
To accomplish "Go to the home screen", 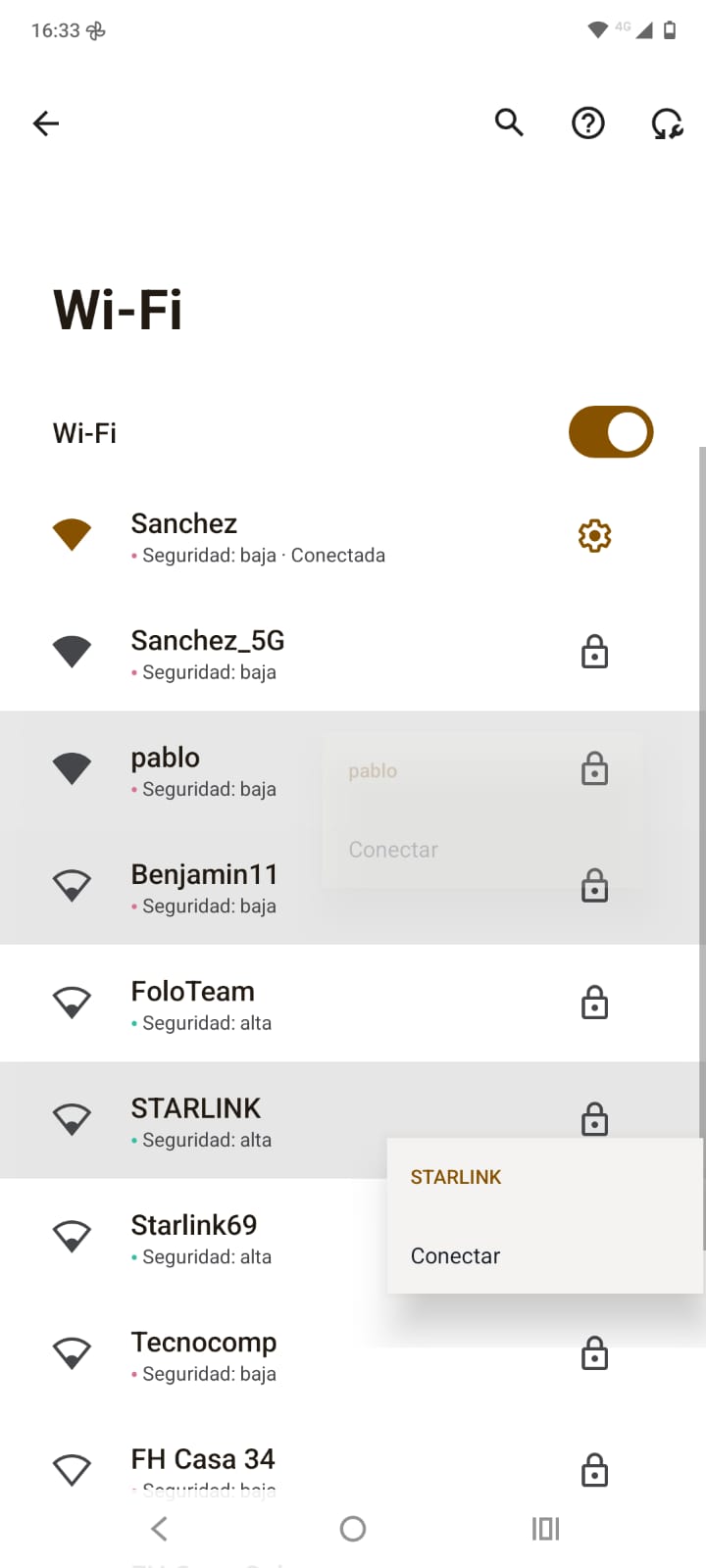I will [353, 1529].
